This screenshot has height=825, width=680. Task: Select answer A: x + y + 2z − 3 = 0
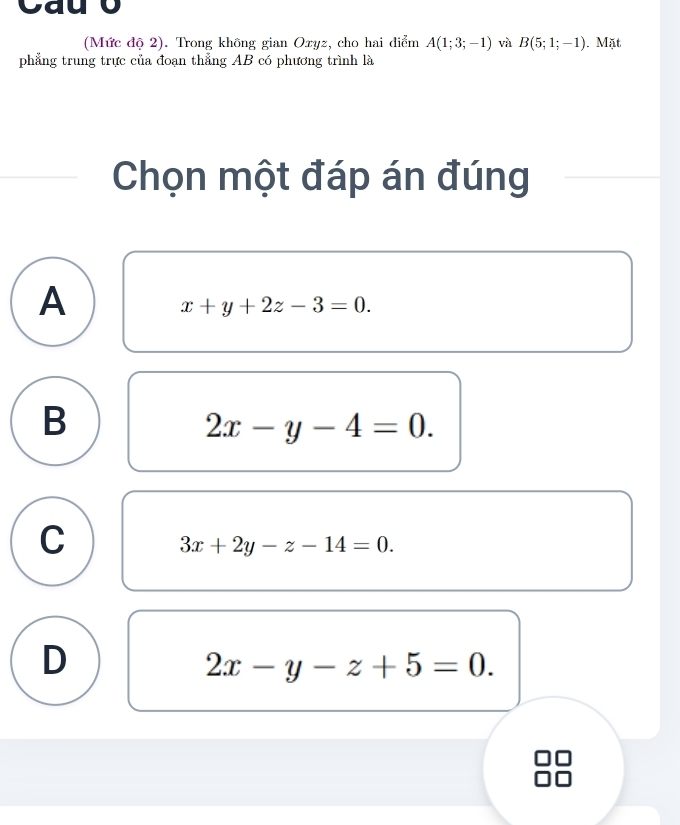(x=377, y=302)
